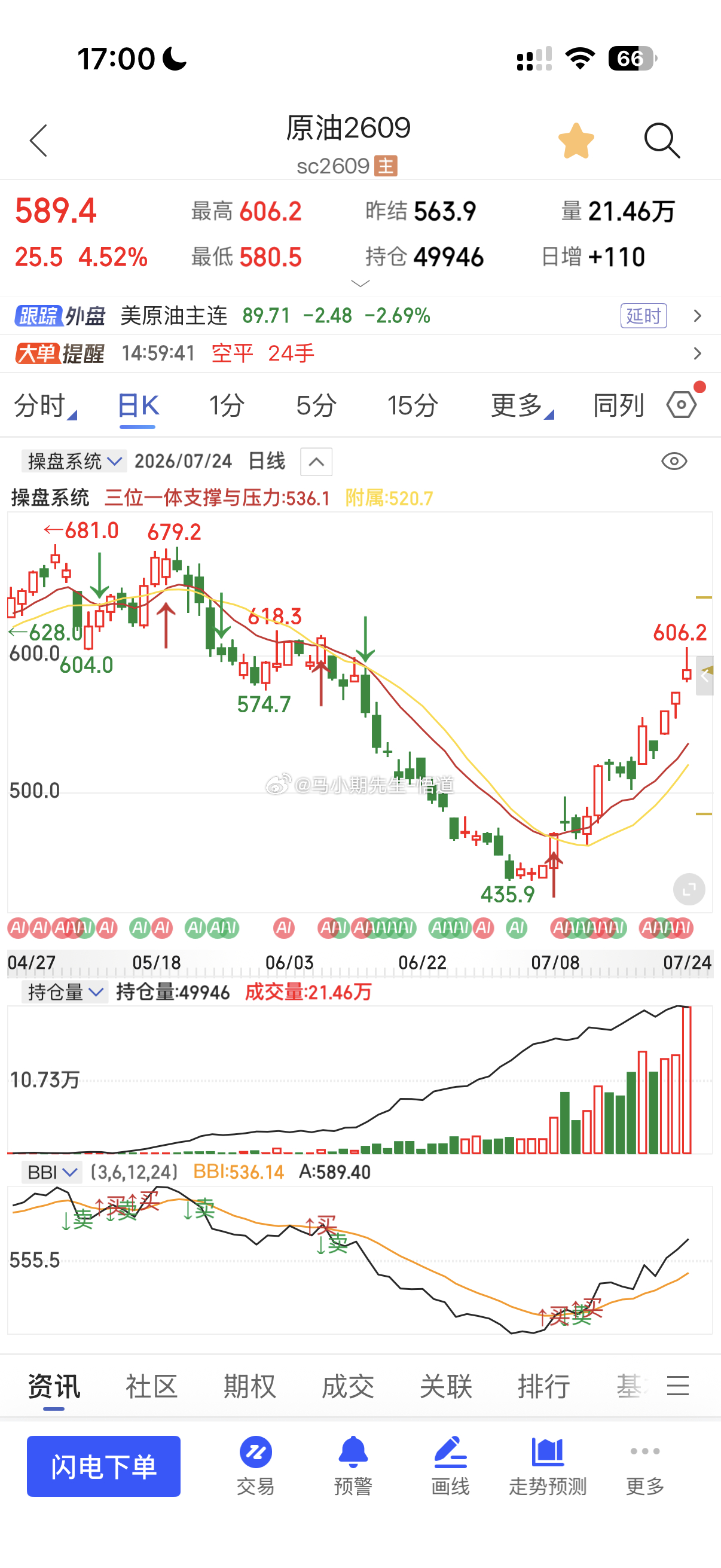The image size is (721, 1568).
Task: Switch to 同列 view
Action: [618, 405]
